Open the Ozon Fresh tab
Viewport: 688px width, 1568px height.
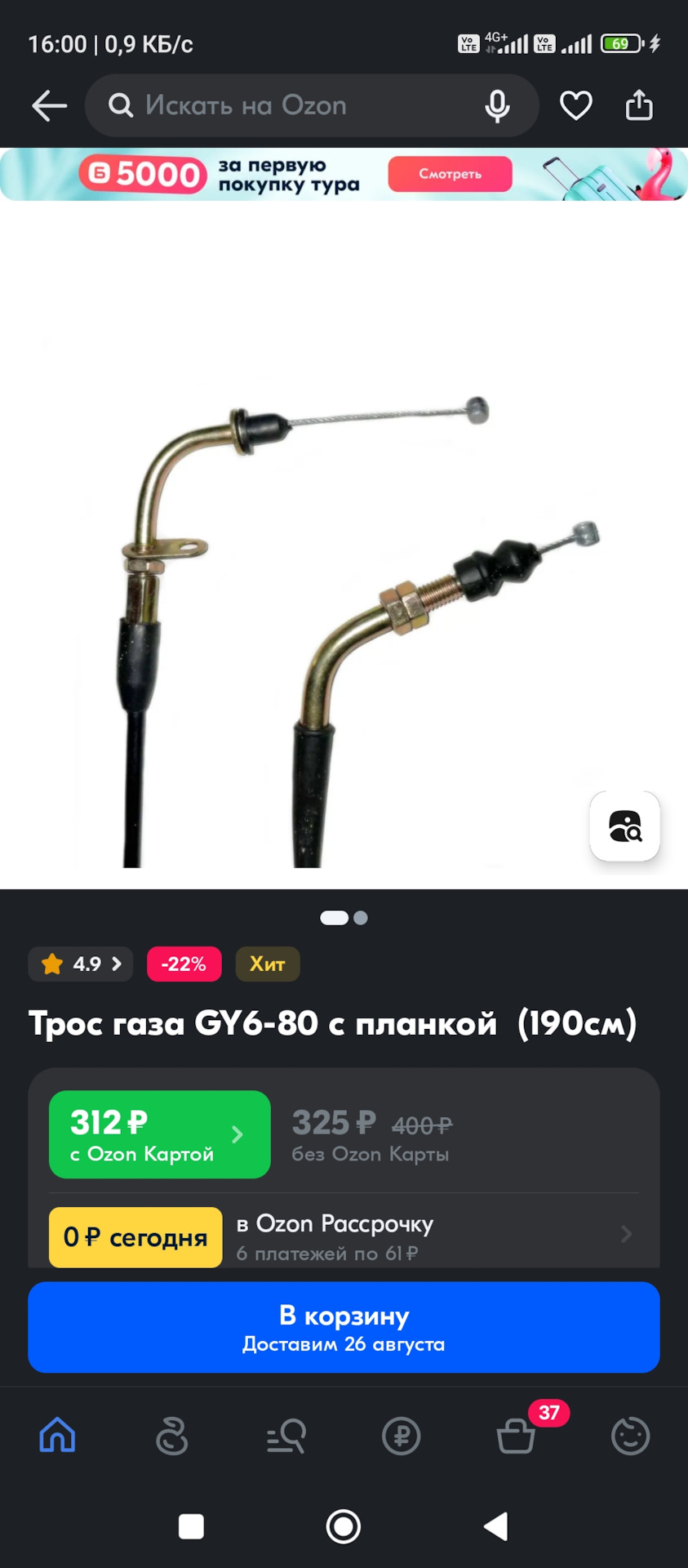point(172,1435)
